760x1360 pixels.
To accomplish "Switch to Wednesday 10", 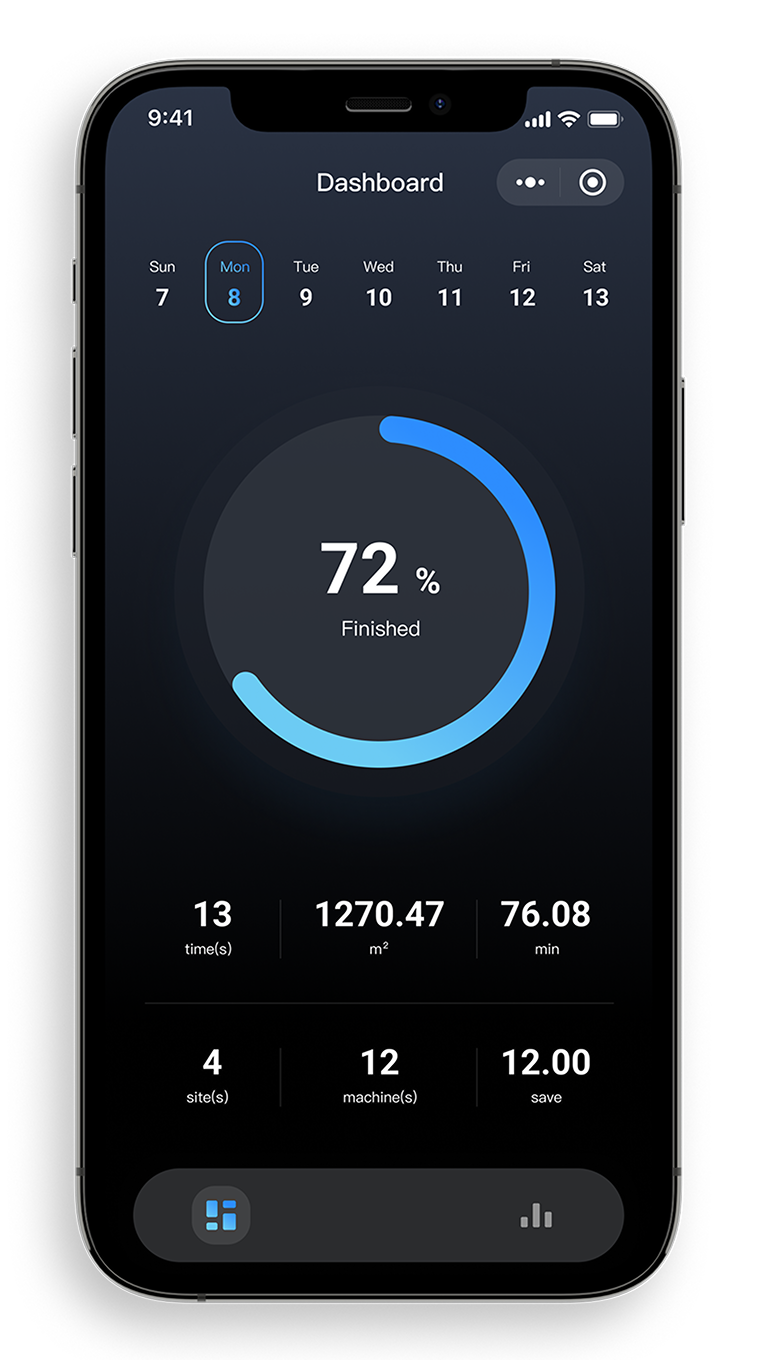I will tap(378, 283).
